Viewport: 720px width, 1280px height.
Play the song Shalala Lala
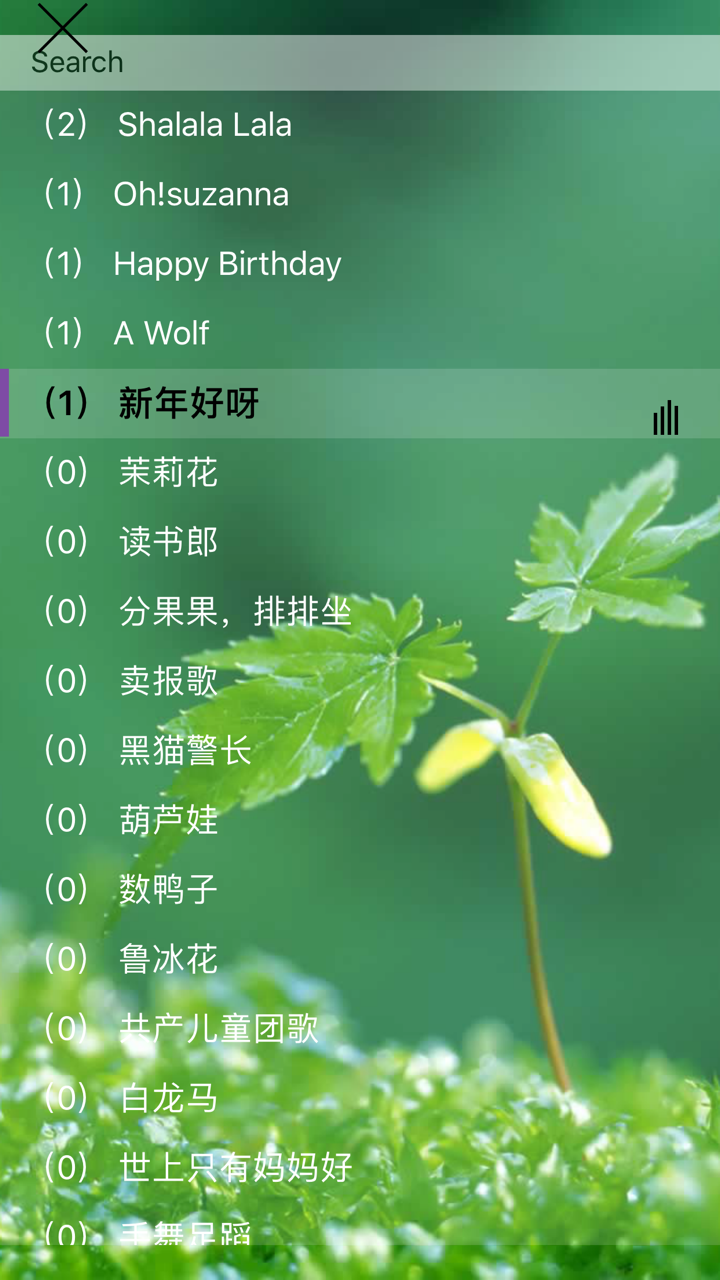pos(204,124)
